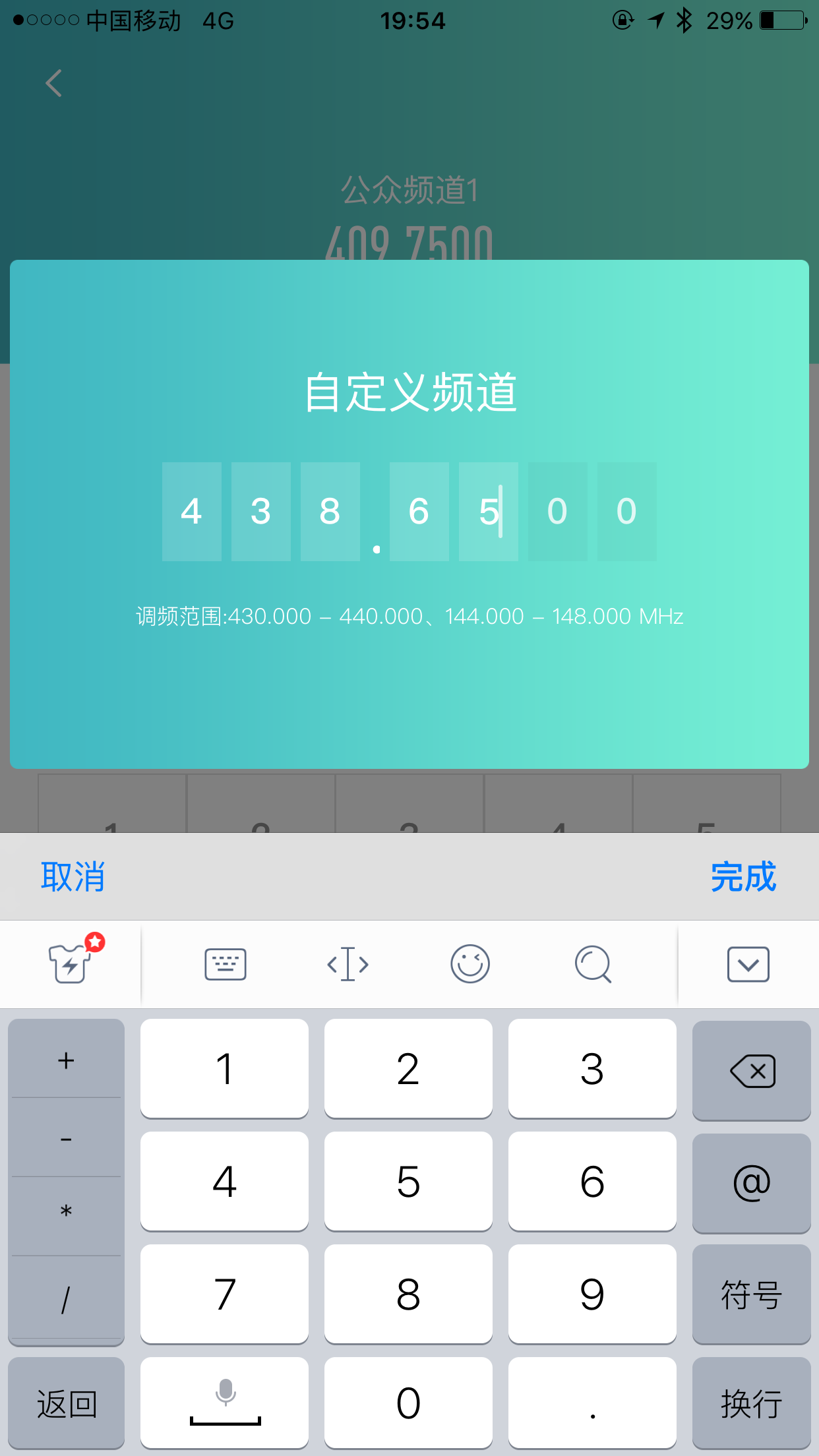The width and height of the screenshot is (819, 1456).
Task: Delete a digit with the backspace key
Action: point(751,1071)
